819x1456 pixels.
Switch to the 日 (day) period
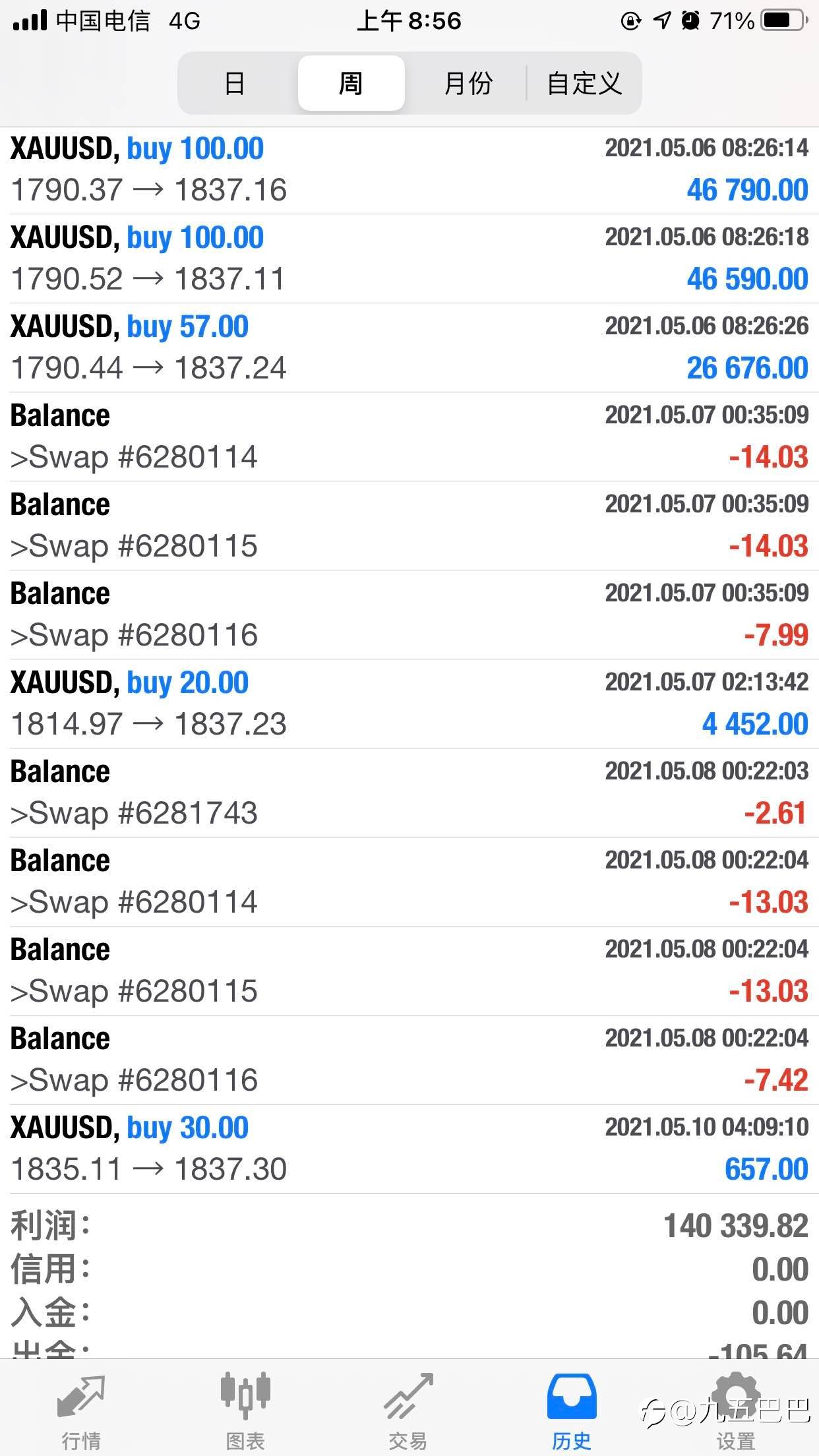coord(235,84)
